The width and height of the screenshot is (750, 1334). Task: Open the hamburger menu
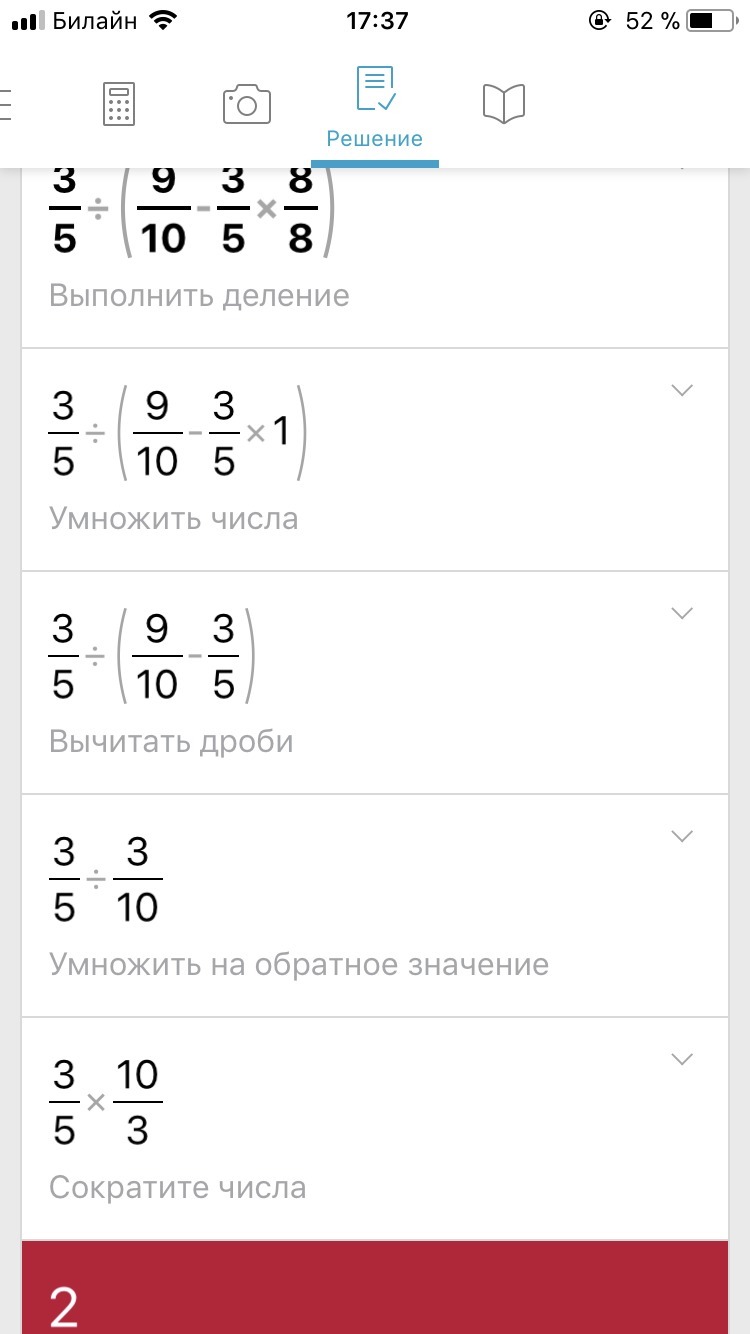click(x=6, y=104)
